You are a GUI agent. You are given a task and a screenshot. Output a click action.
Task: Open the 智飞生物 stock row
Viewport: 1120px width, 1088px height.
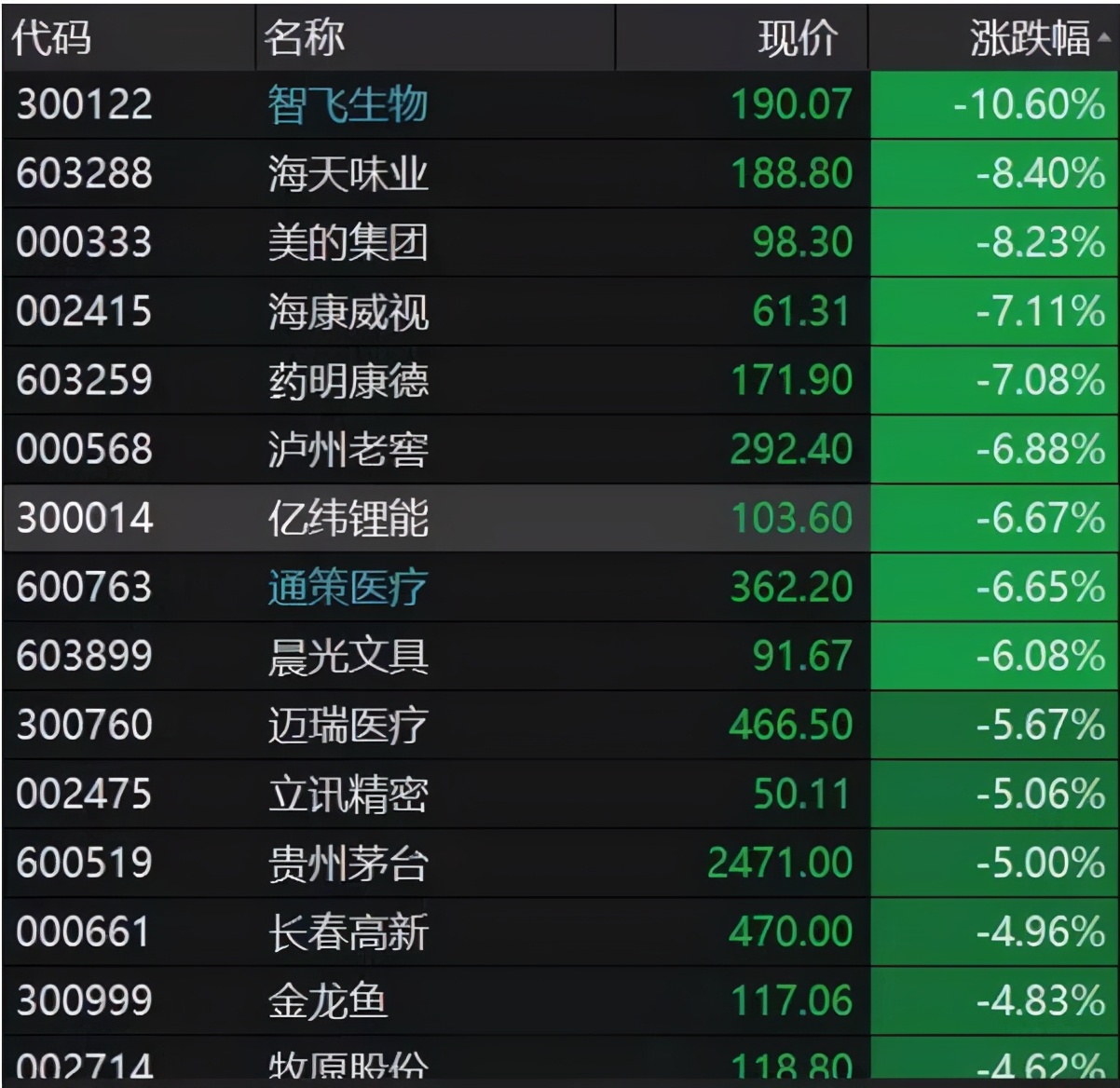tap(348, 104)
